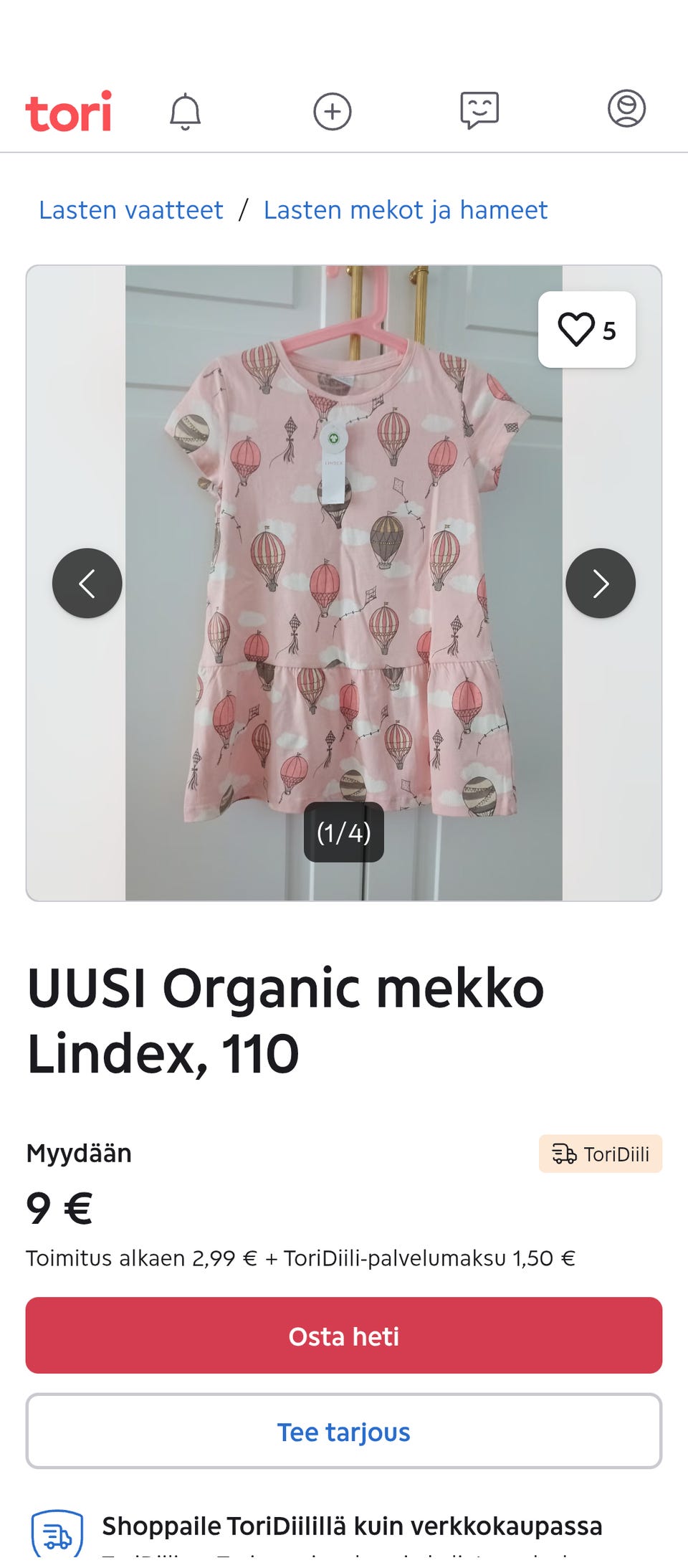Create a new listing with plus icon
Screen dimensions: 688x1568
[333, 112]
